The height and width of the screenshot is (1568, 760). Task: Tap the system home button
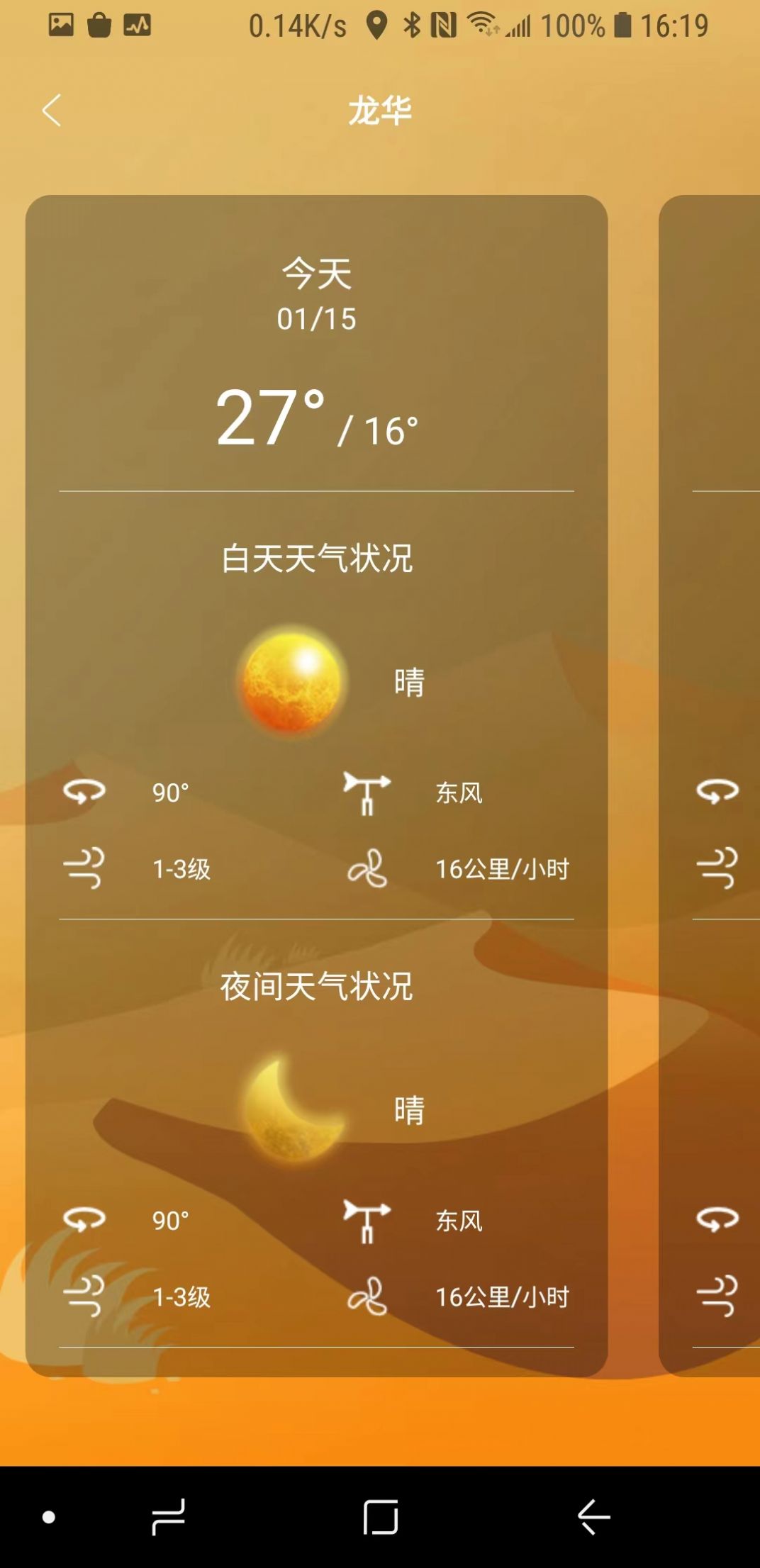[380, 1517]
